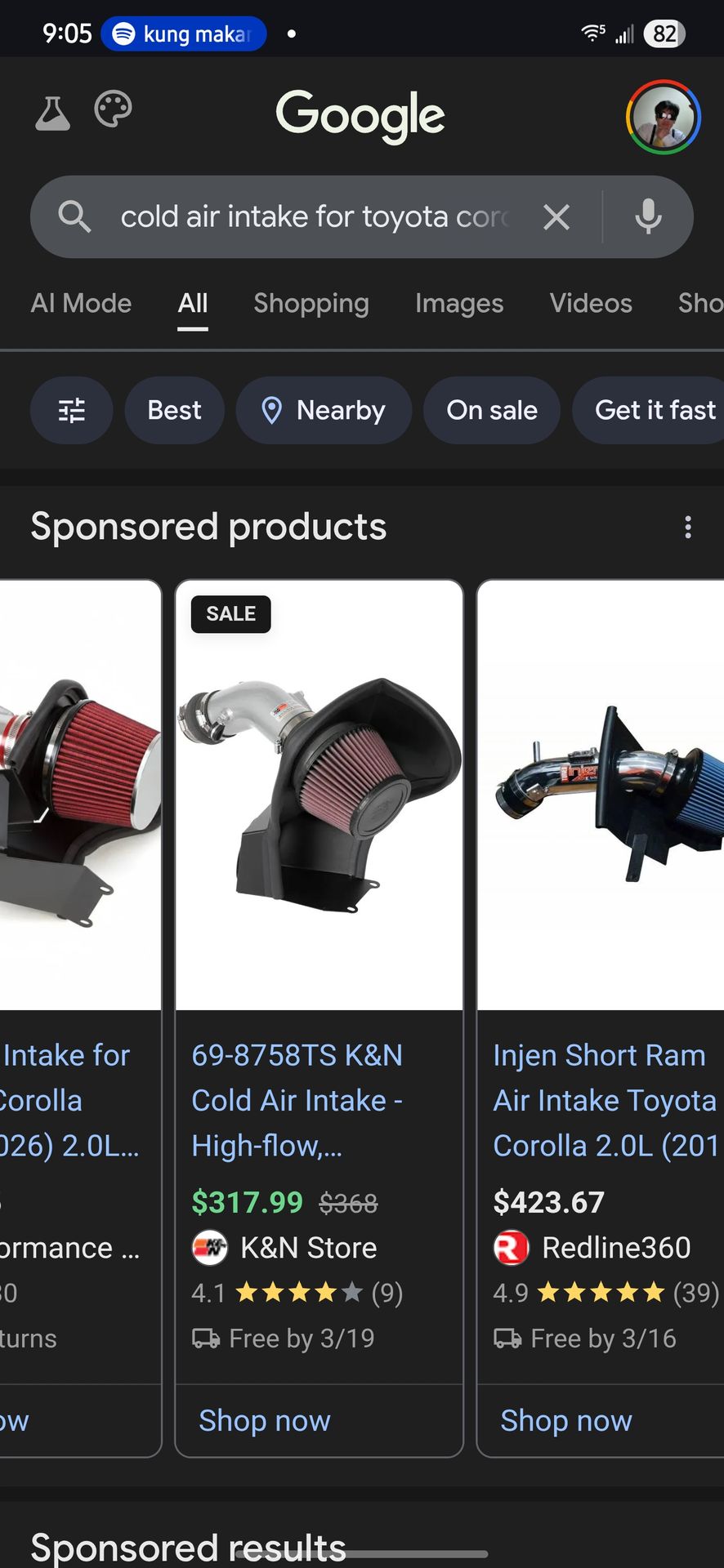Viewport: 724px width, 1568px height.
Task: Open the K&N 69-8758TS Cold Air Intake product
Action: pyautogui.click(x=297, y=1100)
